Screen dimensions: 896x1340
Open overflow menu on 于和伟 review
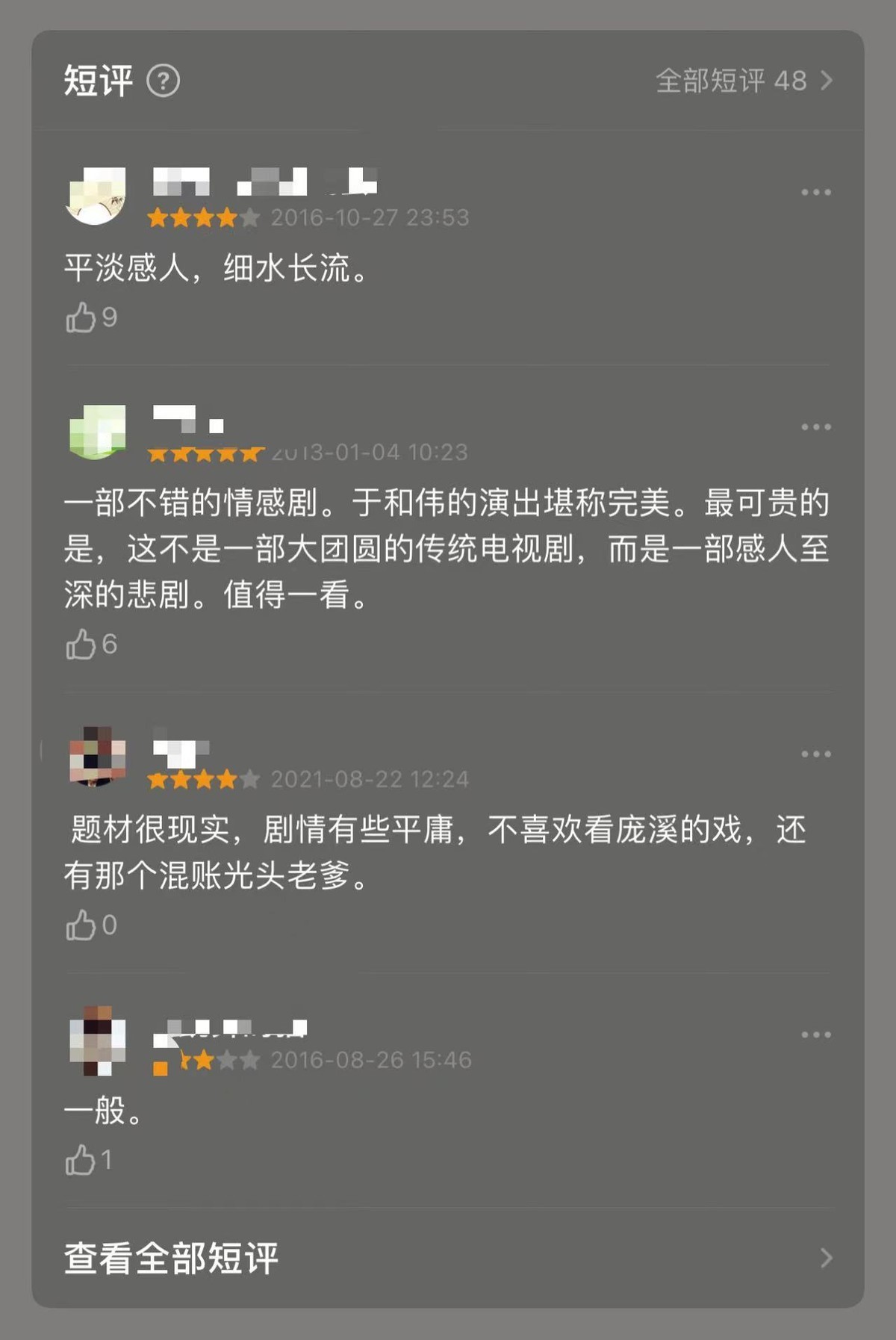pyautogui.click(x=815, y=427)
